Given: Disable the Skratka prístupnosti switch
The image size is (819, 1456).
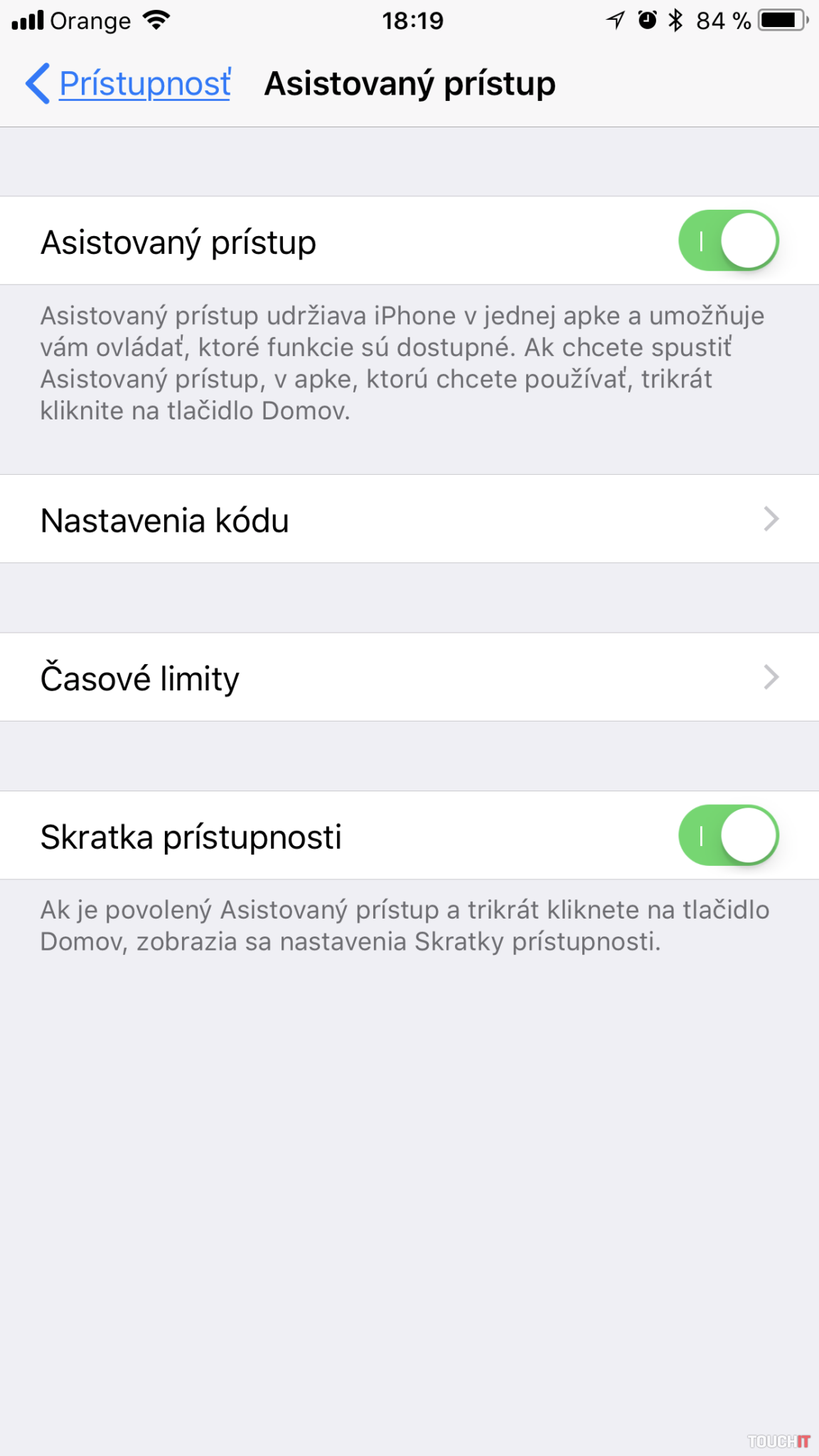Looking at the screenshot, I should pyautogui.click(x=728, y=835).
